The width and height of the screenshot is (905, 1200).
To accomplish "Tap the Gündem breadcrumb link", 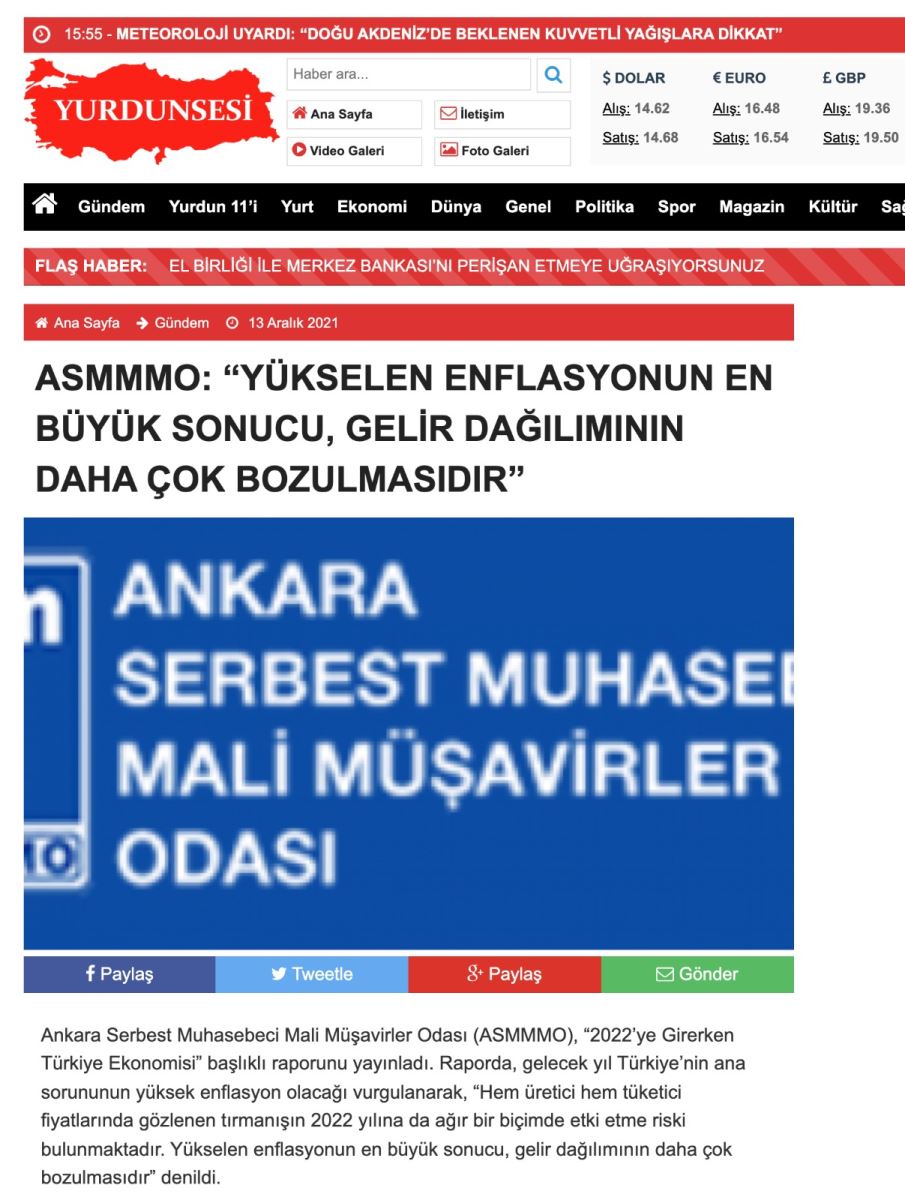I will pyautogui.click(x=181, y=323).
